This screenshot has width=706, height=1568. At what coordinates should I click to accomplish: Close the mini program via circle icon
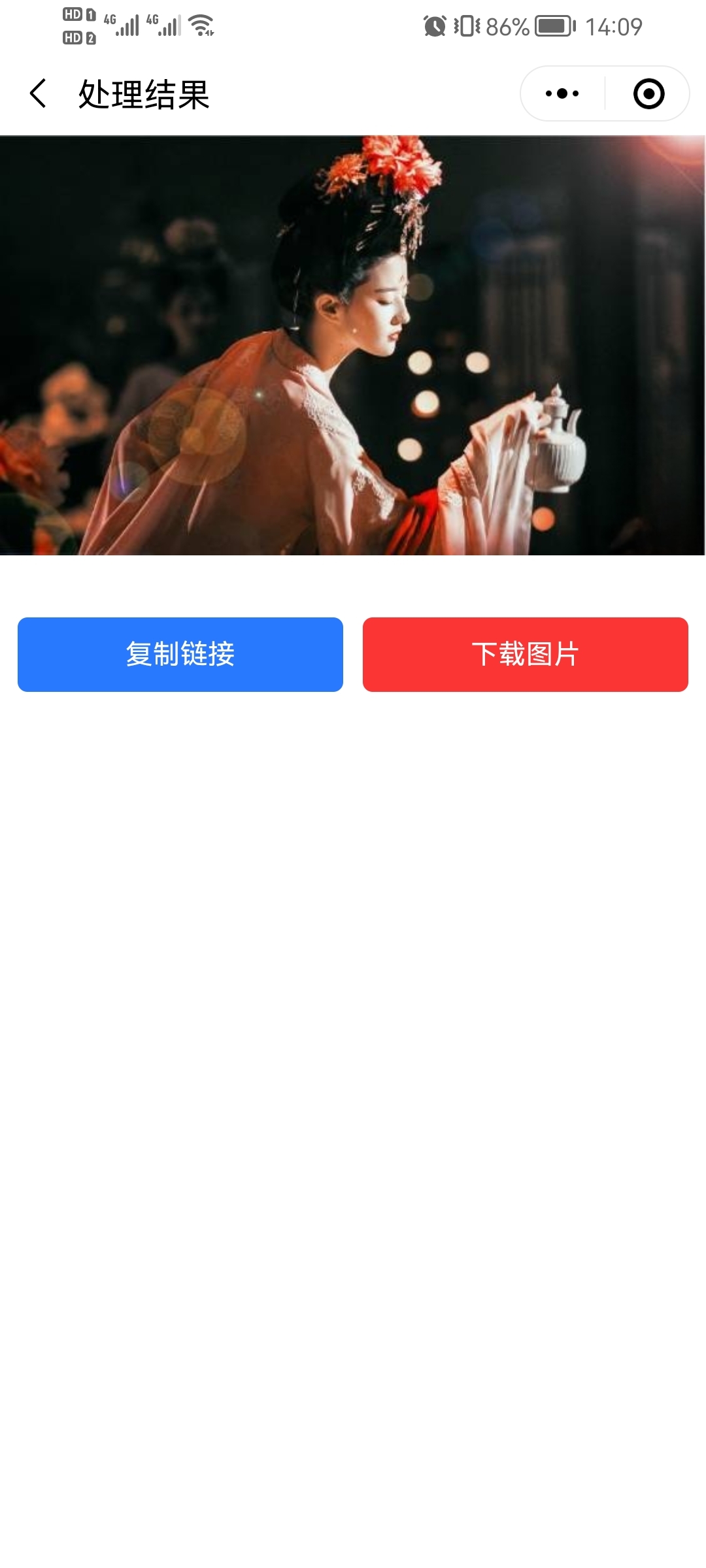click(x=648, y=93)
